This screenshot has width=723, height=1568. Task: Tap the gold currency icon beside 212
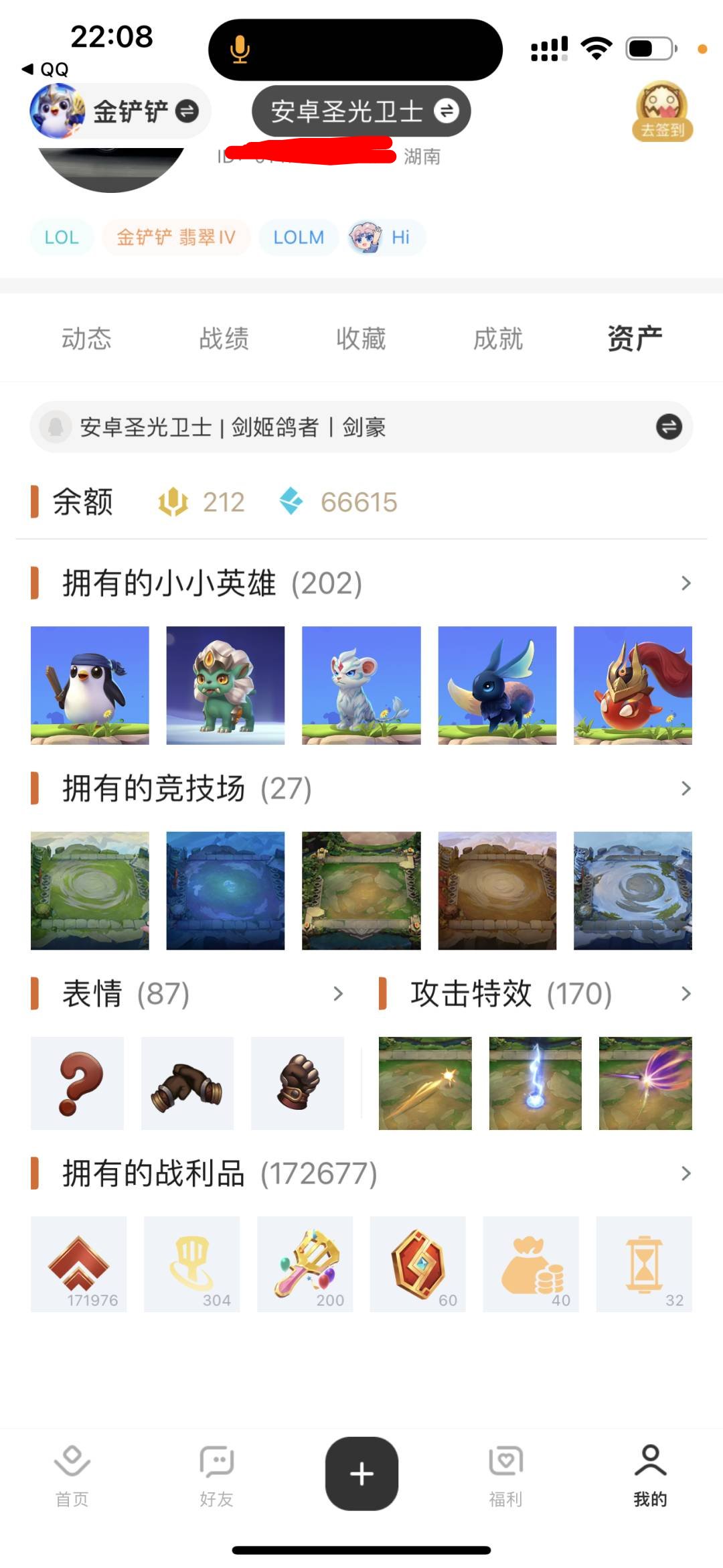(173, 501)
